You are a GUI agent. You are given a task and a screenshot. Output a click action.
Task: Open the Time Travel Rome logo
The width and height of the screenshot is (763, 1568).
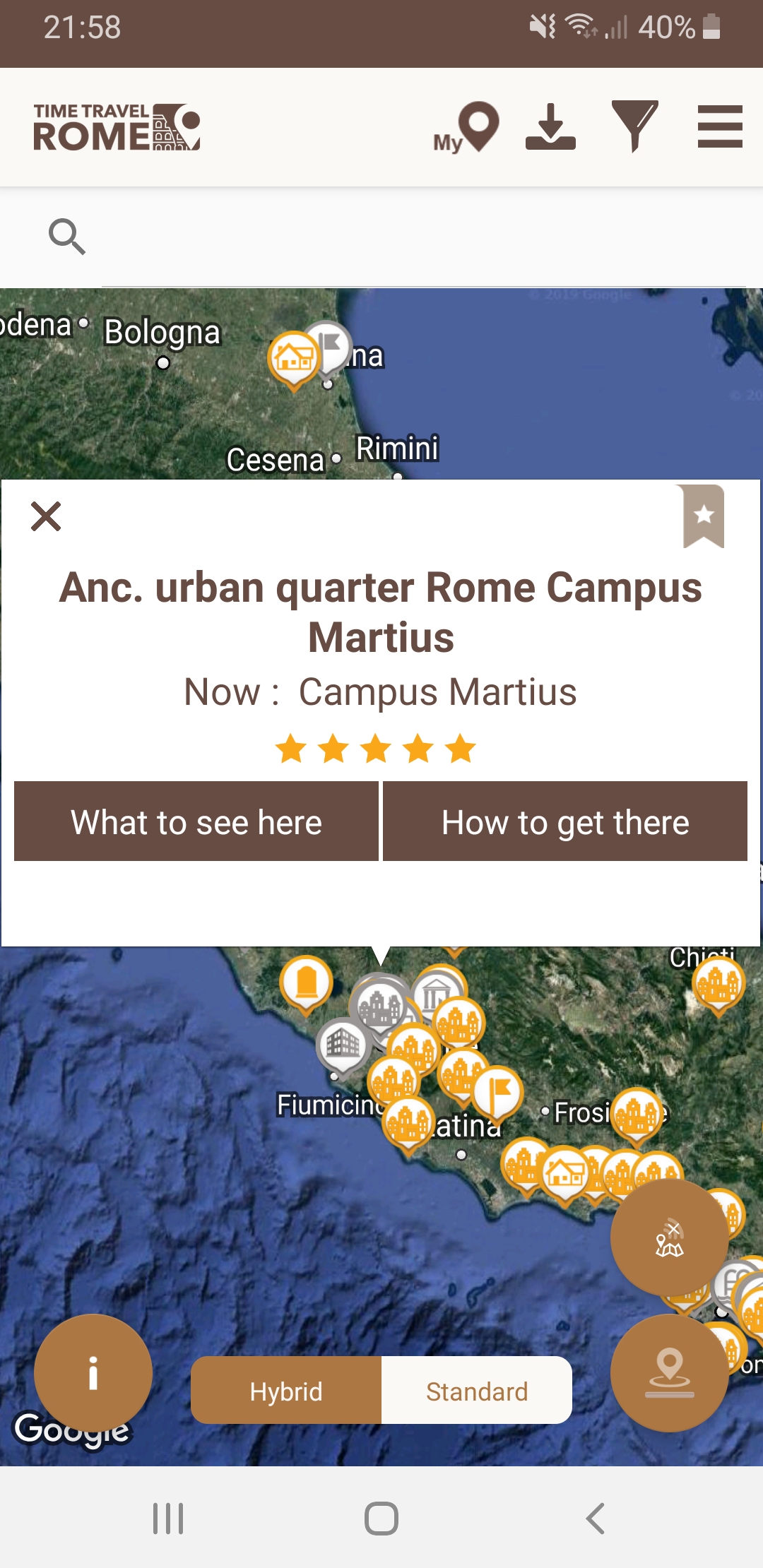coord(117,127)
